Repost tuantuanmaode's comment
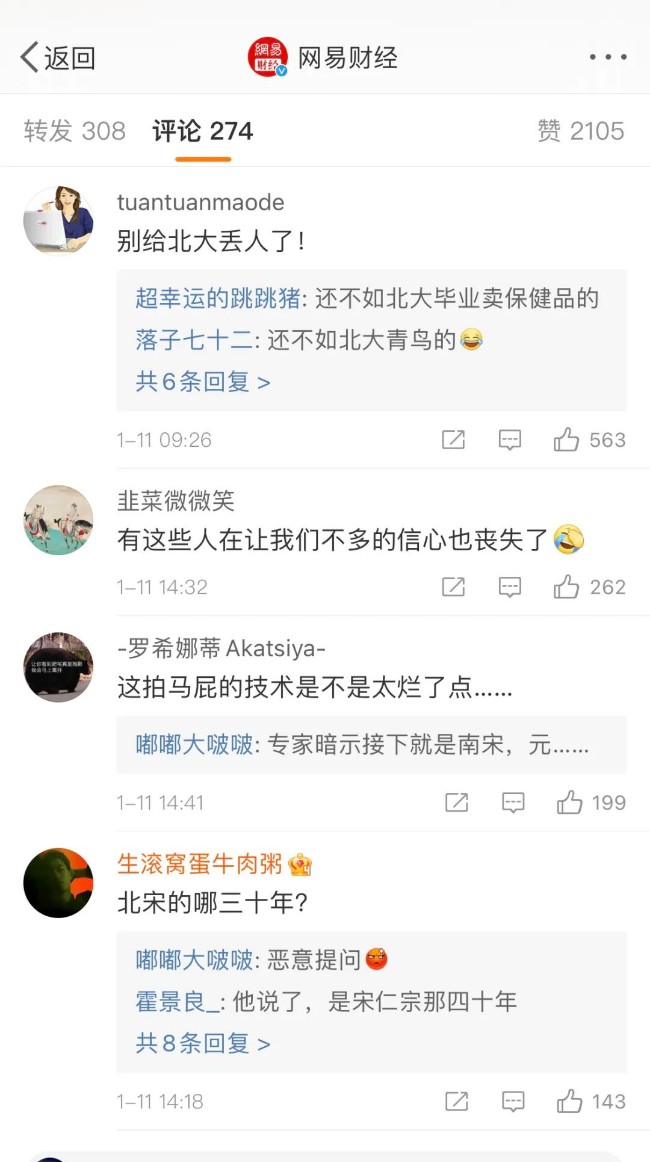This screenshot has height=1162, width=650. pos(453,440)
